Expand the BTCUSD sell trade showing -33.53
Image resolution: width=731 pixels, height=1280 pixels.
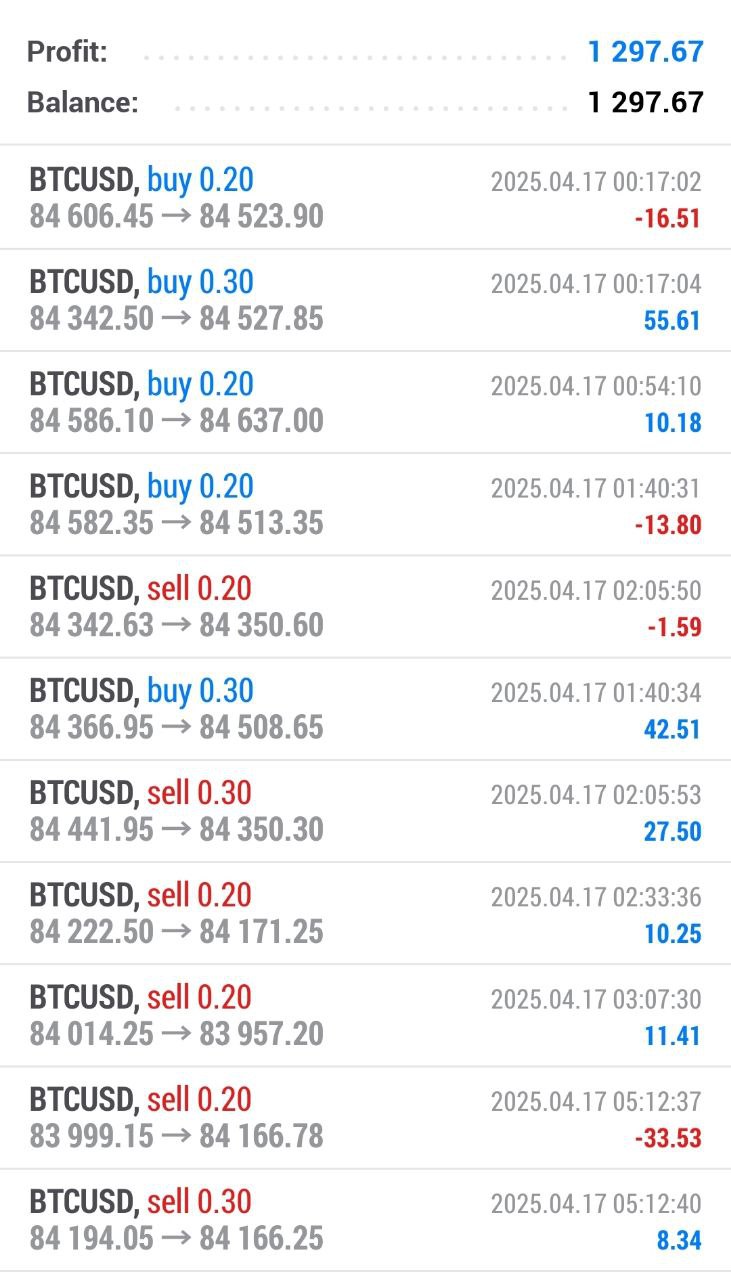365,1117
